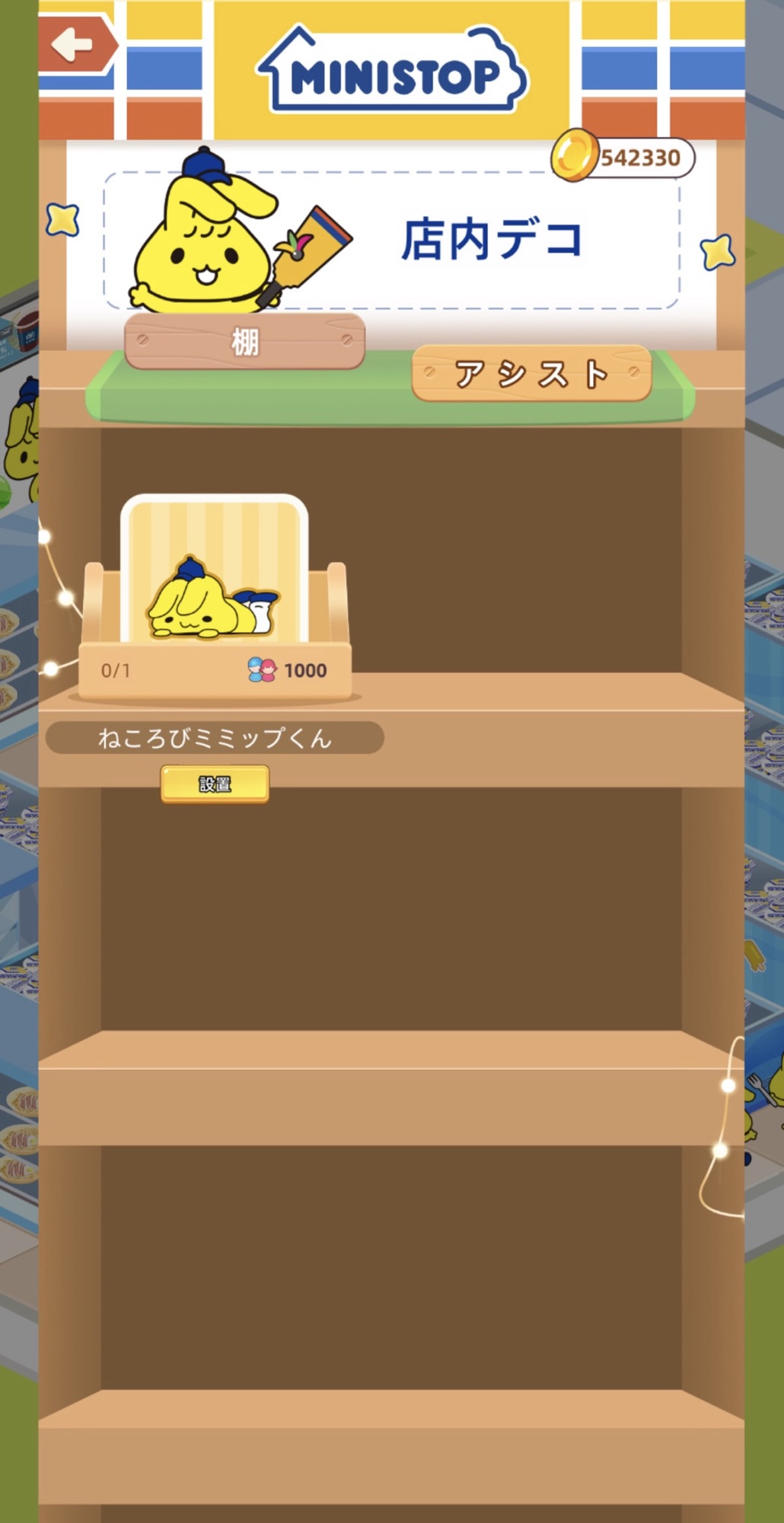Switch to the アシスト tab
This screenshot has height=1523, width=784.
click(x=531, y=373)
